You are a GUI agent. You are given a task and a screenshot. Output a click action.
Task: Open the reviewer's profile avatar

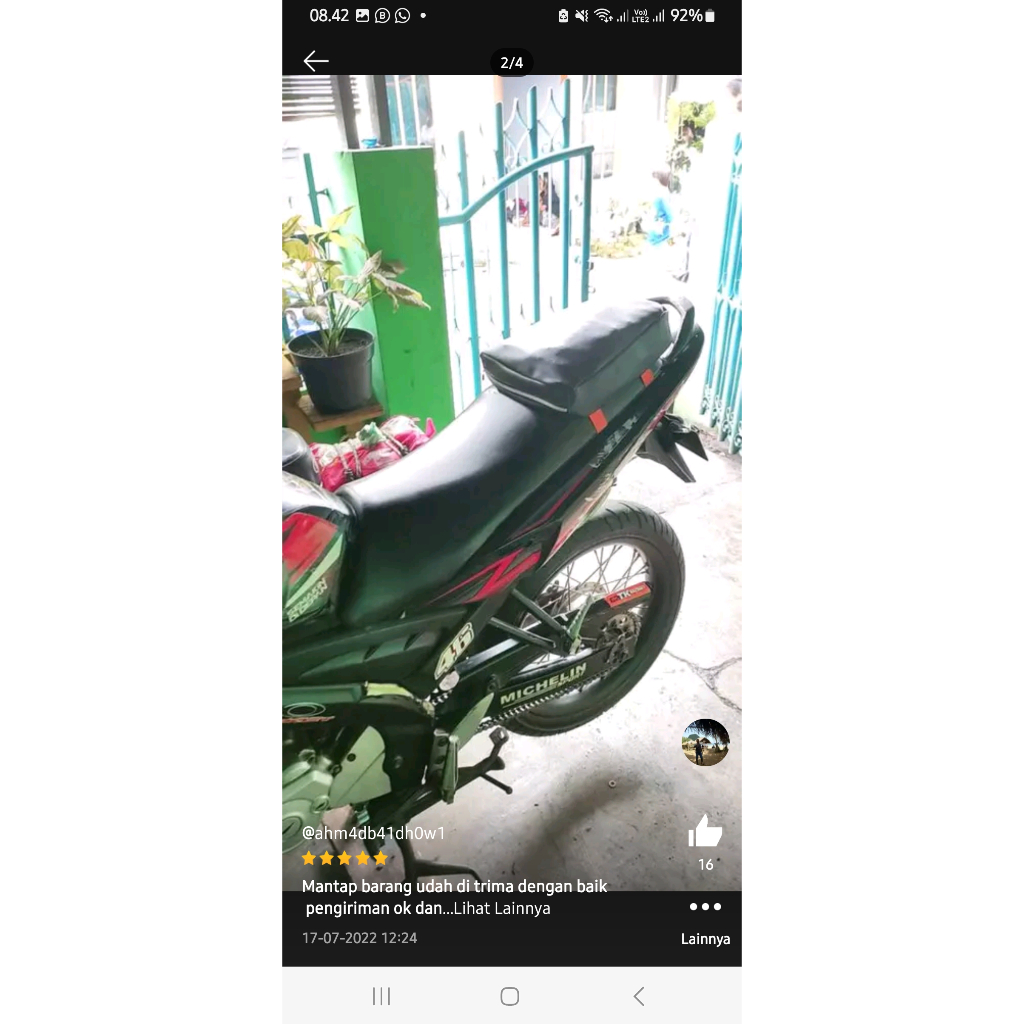(705, 742)
